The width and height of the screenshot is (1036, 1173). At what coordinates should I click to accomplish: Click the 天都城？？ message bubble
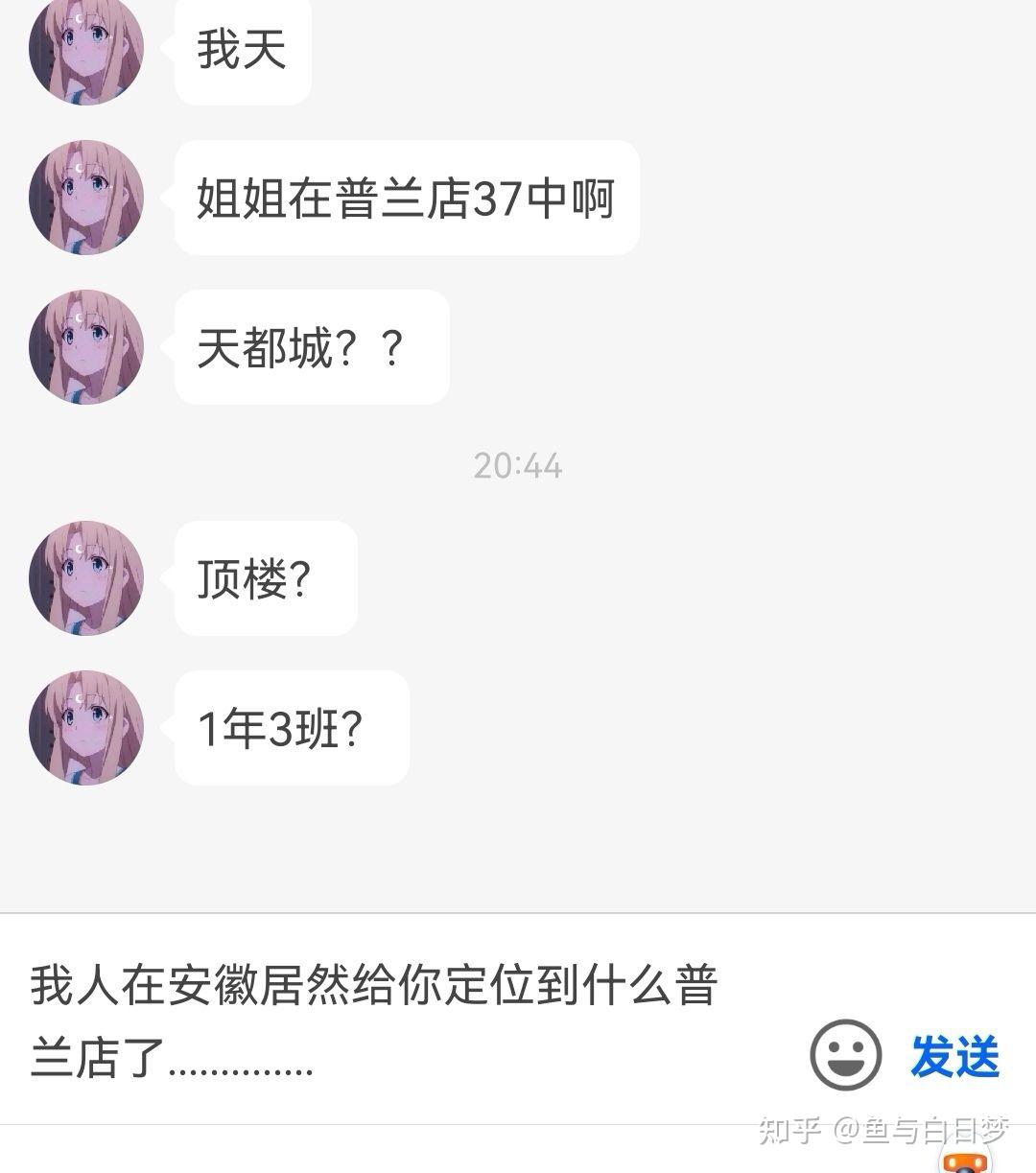pos(310,348)
